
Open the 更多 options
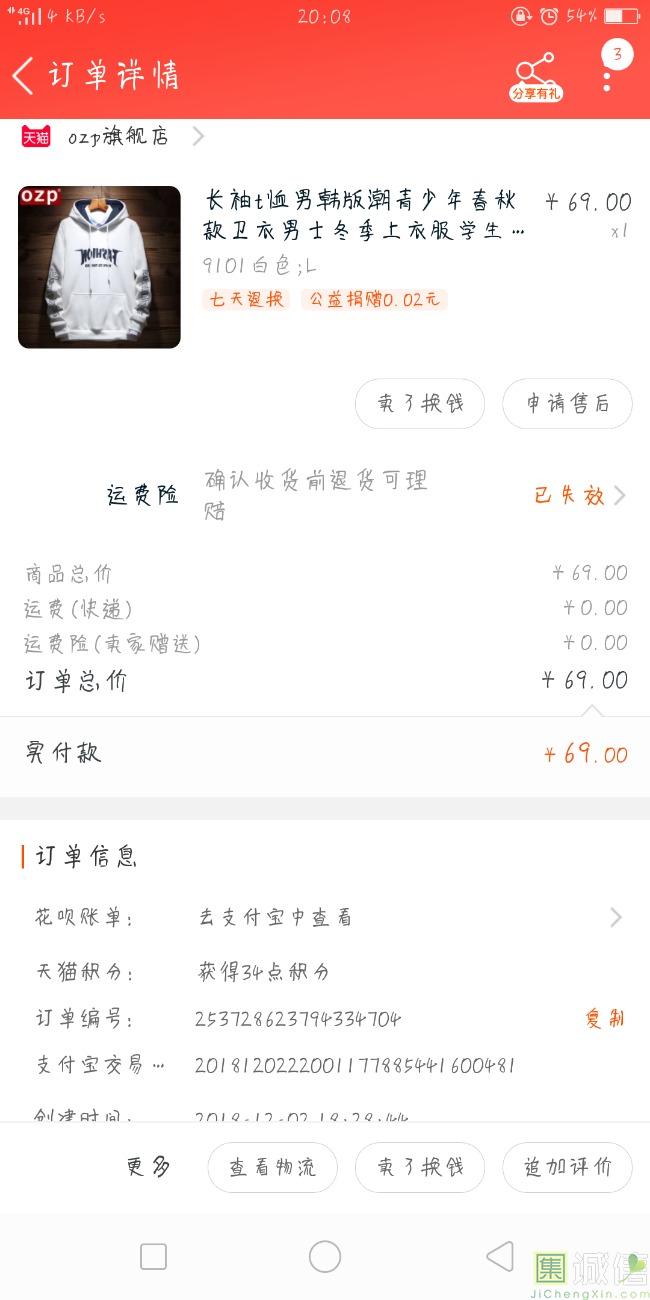click(x=148, y=1167)
